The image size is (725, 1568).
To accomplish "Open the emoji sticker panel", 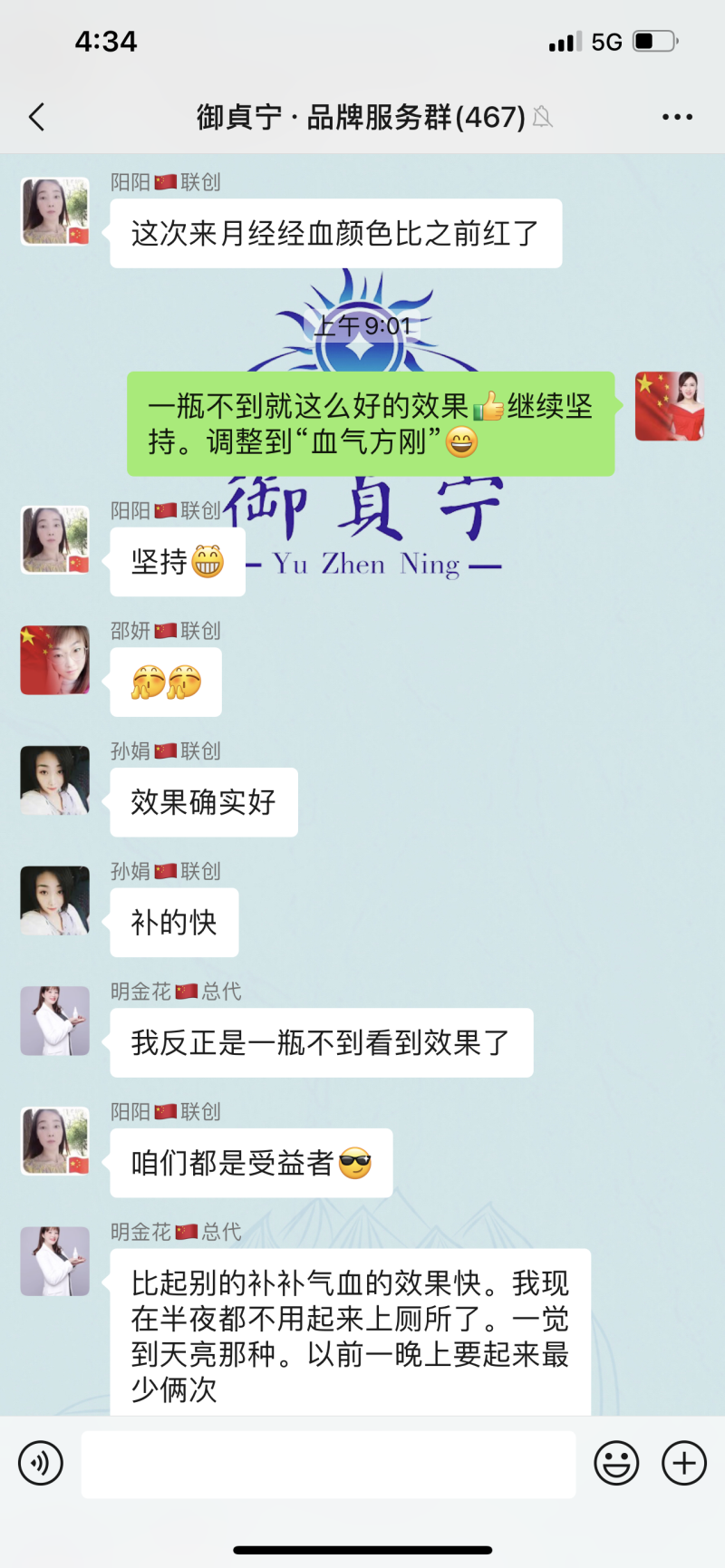I will [616, 1463].
